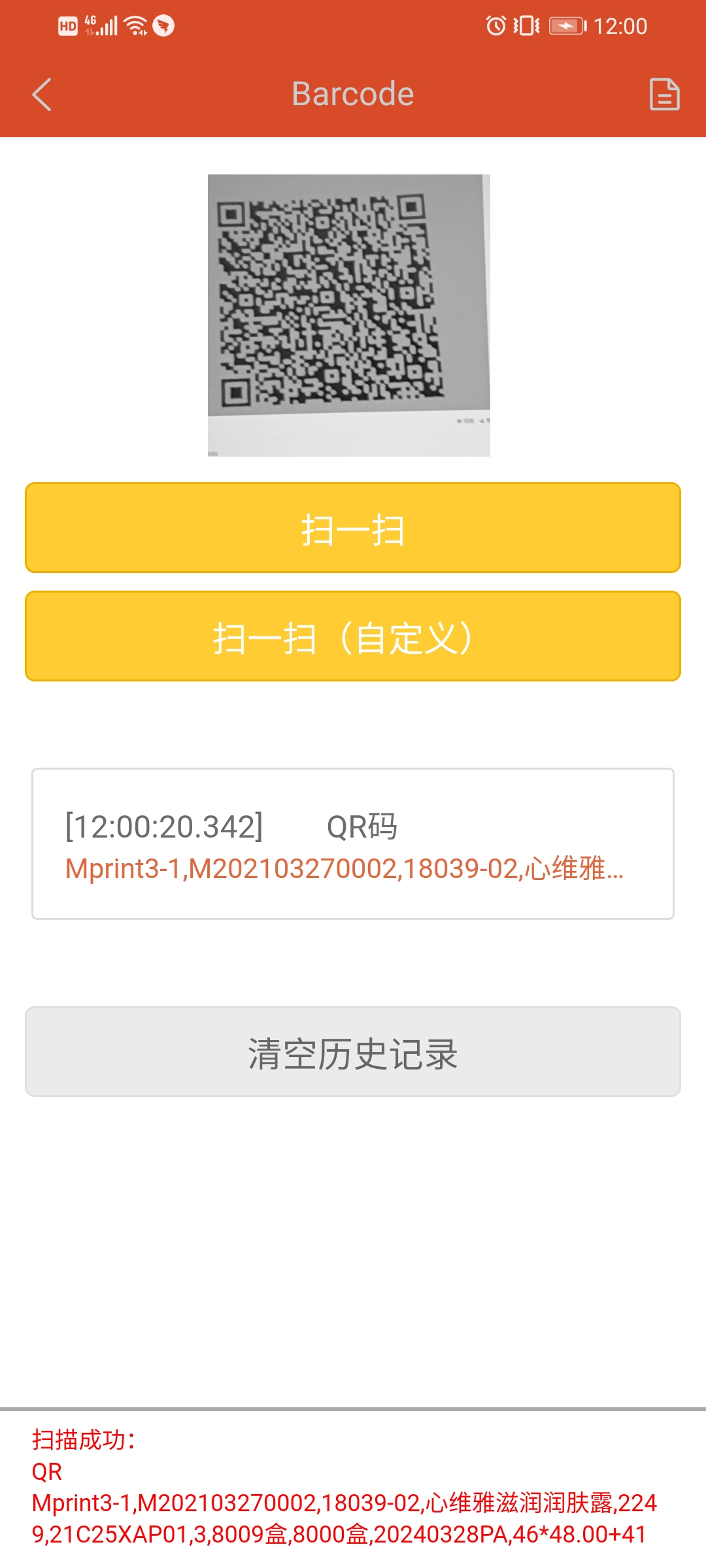Viewport: 706px width, 1568px height.
Task: Open the document icon in the header
Action: [664, 95]
